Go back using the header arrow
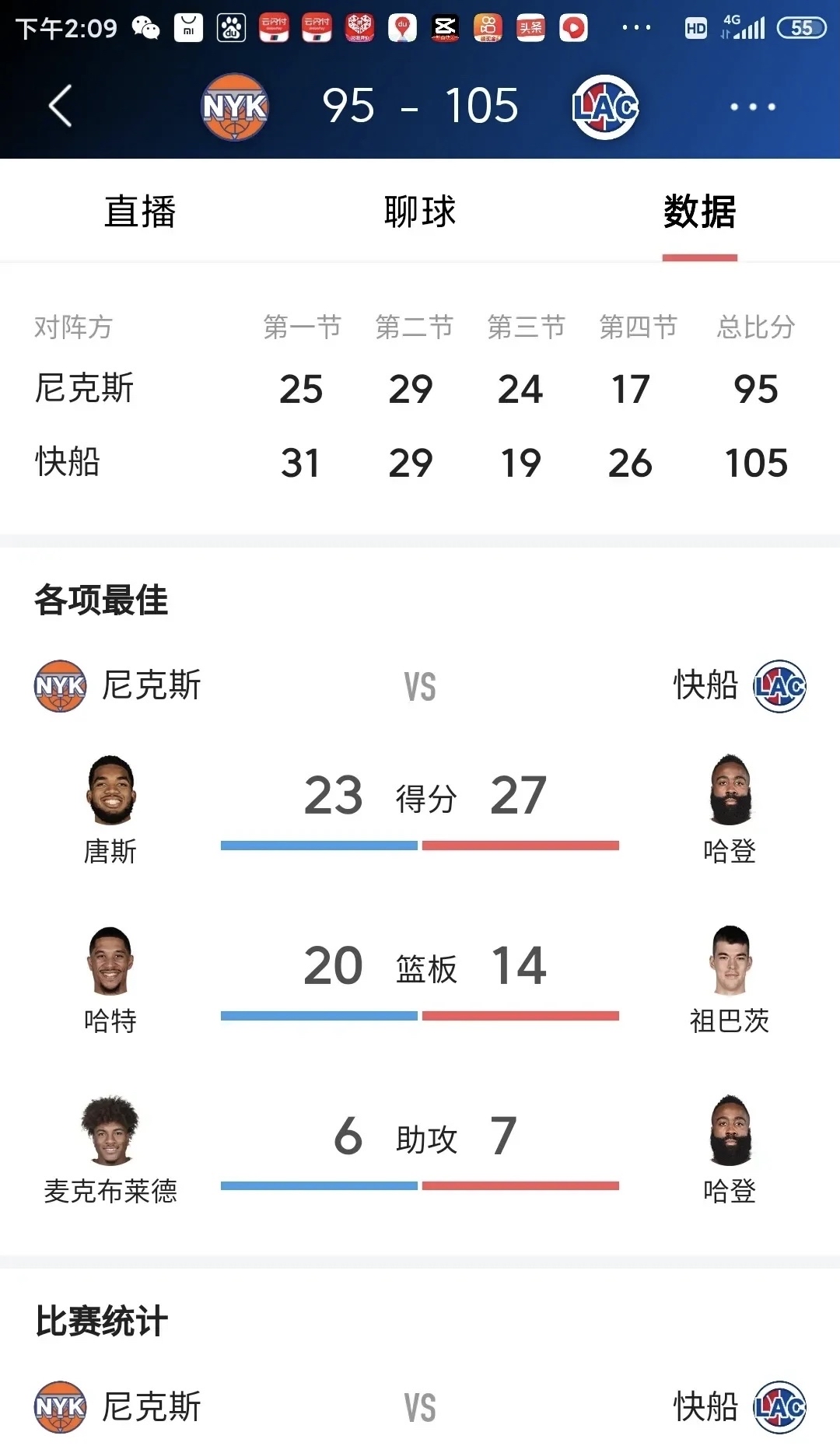The image size is (840, 1446). (61, 106)
